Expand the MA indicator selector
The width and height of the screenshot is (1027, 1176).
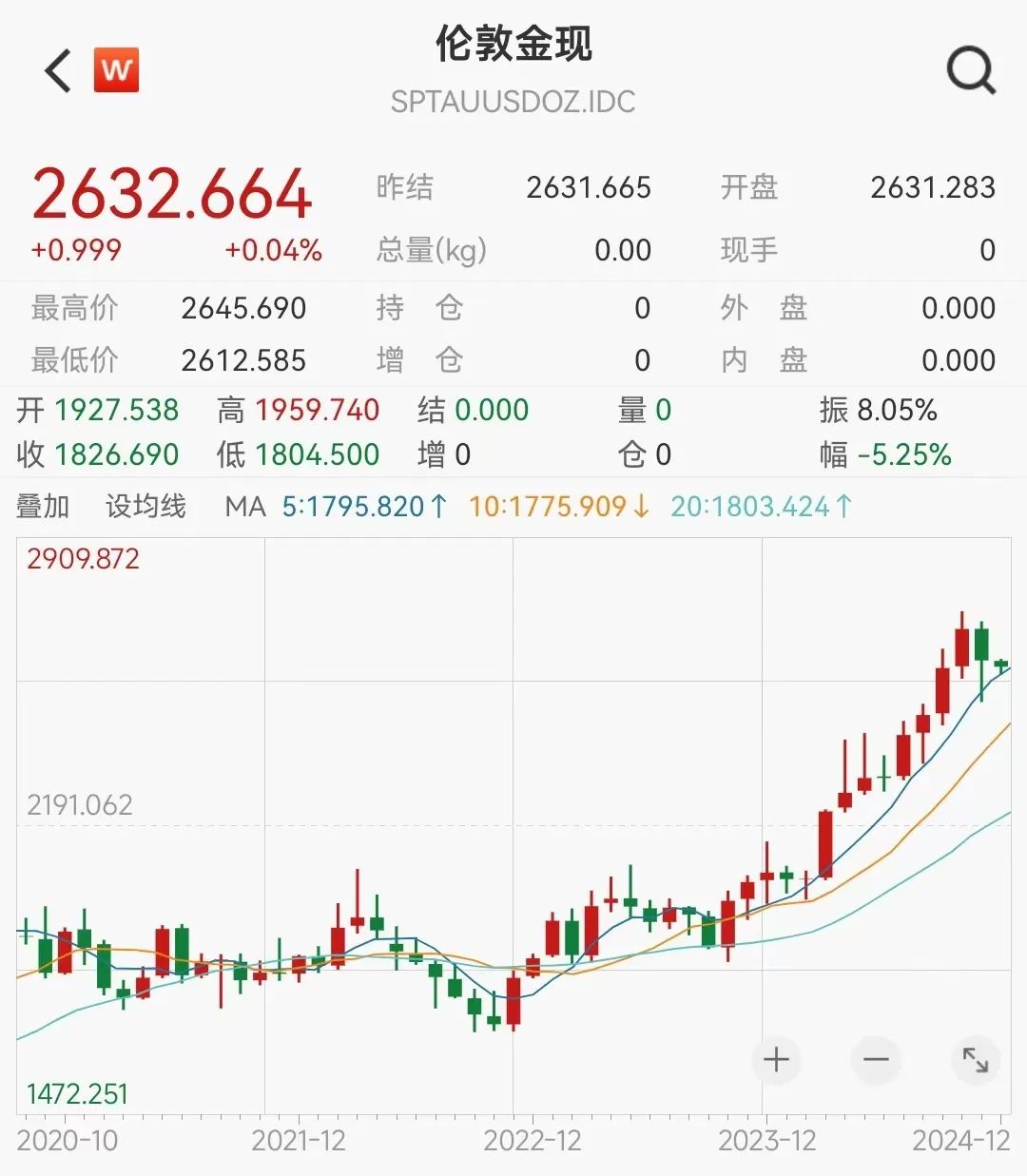pos(246,507)
